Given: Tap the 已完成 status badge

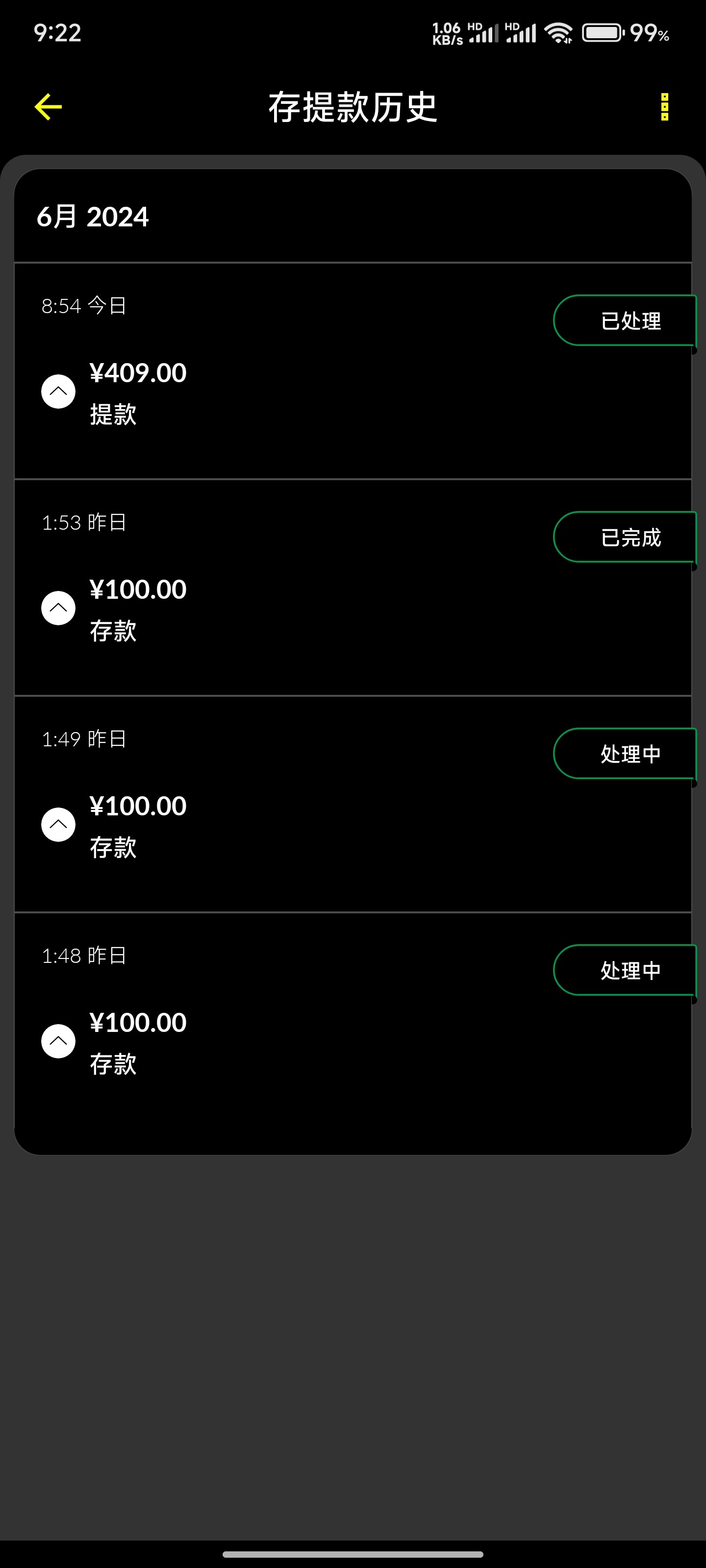Looking at the screenshot, I should pos(626,538).
